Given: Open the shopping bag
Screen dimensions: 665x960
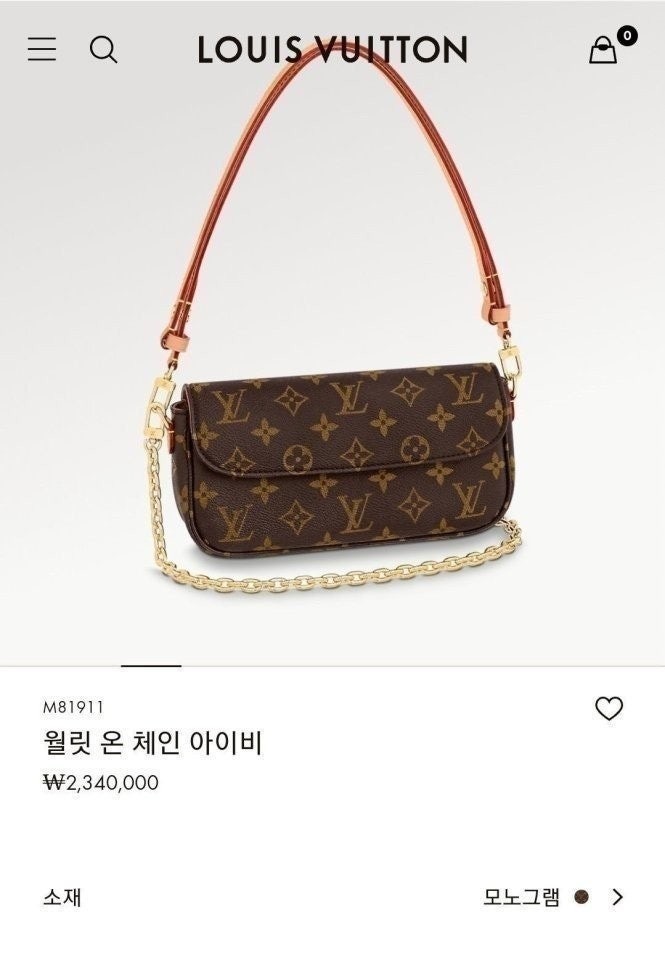Looking at the screenshot, I should (604, 50).
